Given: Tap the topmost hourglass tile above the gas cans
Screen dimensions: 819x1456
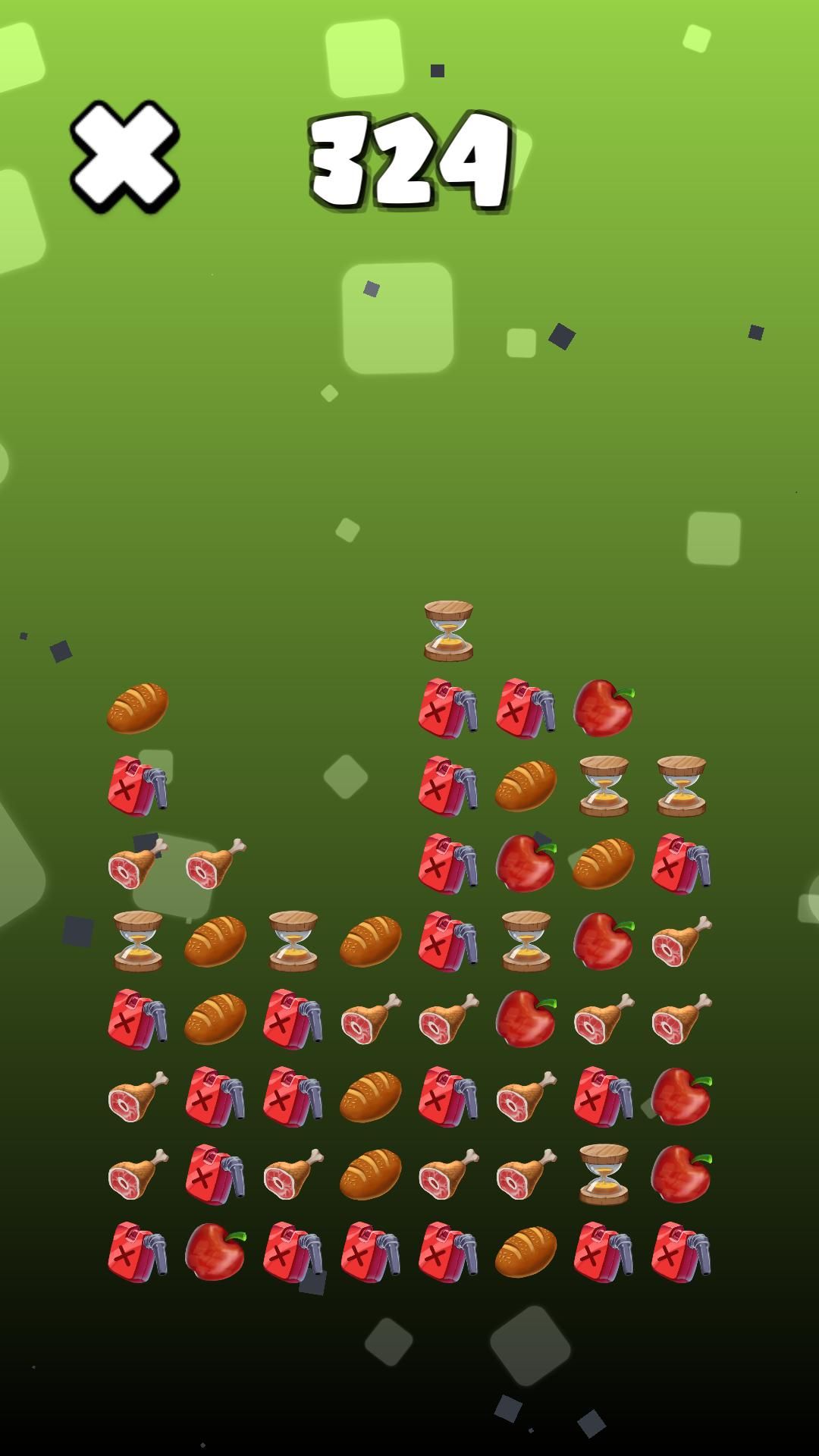Looking at the screenshot, I should (448, 631).
